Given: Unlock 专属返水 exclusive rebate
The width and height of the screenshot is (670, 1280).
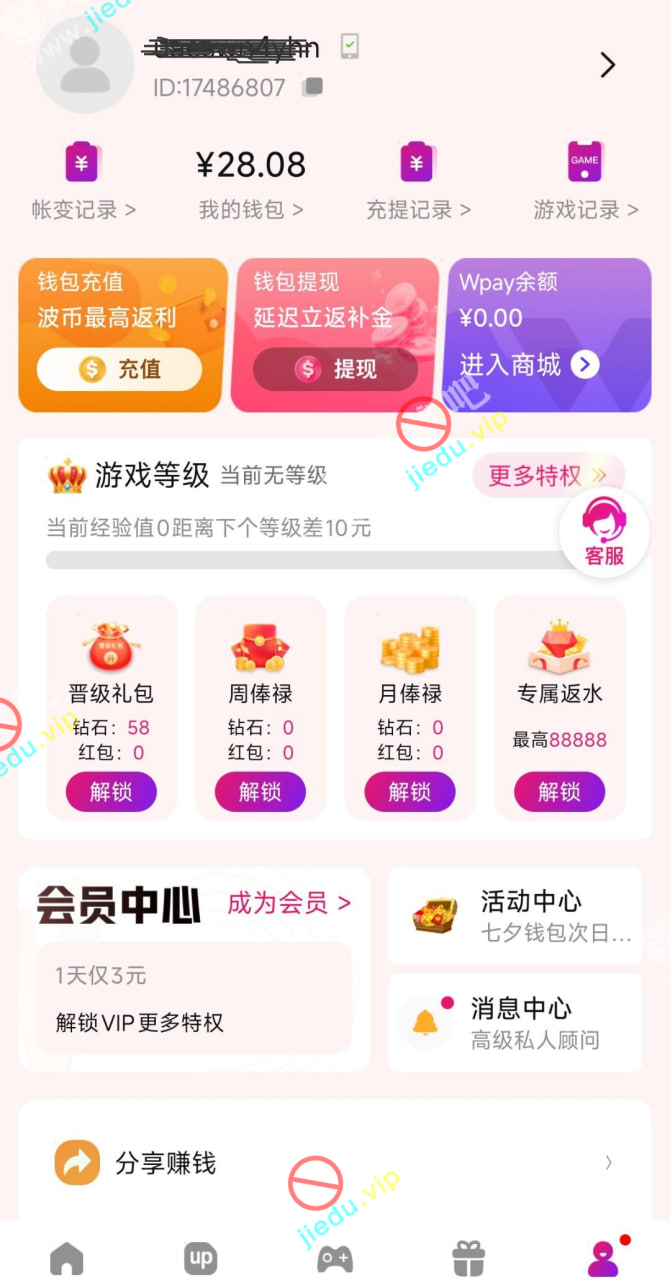Looking at the screenshot, I should click(x=559, y=792).
